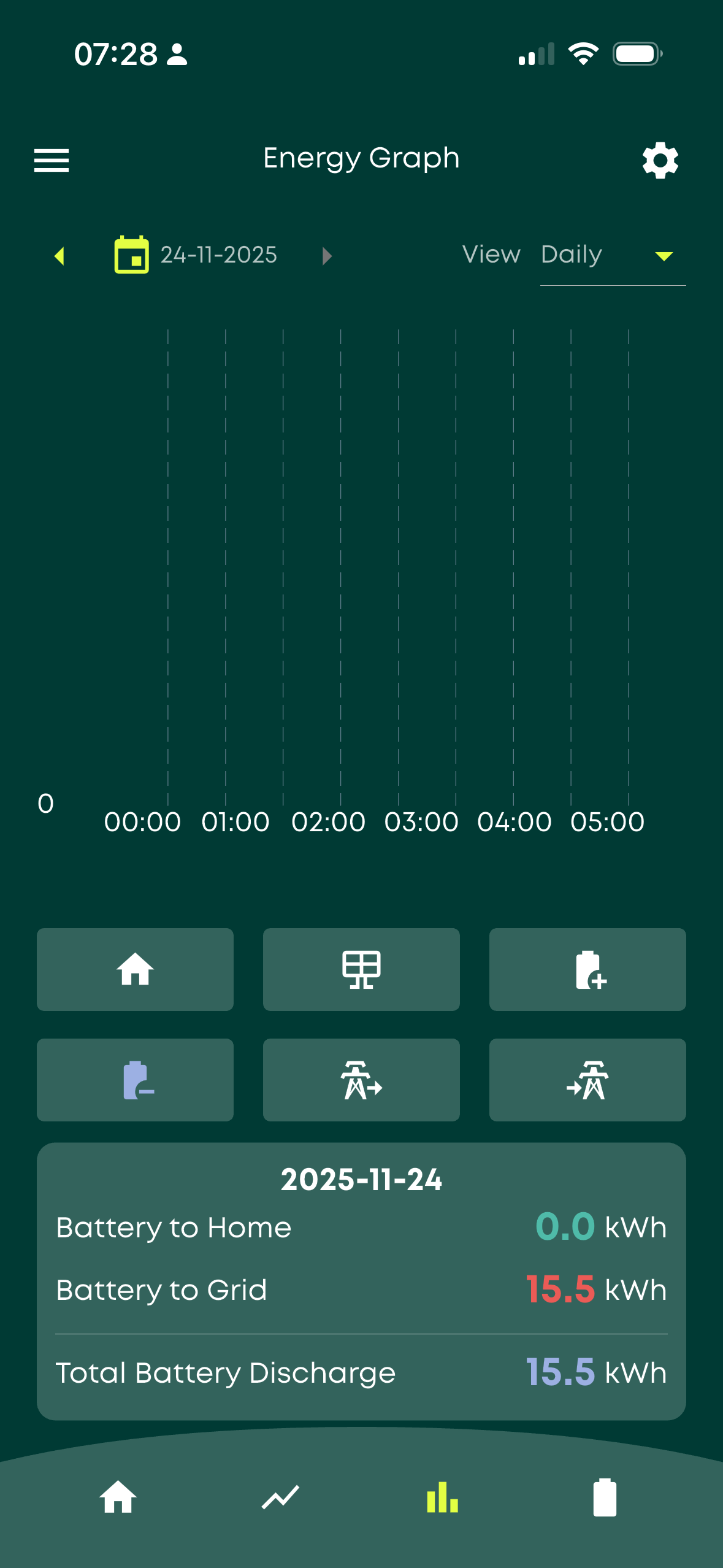The width and height of the screenshot is (723, 1568).
Task: Select the grid export pylon button
Action: [361, 1080]
